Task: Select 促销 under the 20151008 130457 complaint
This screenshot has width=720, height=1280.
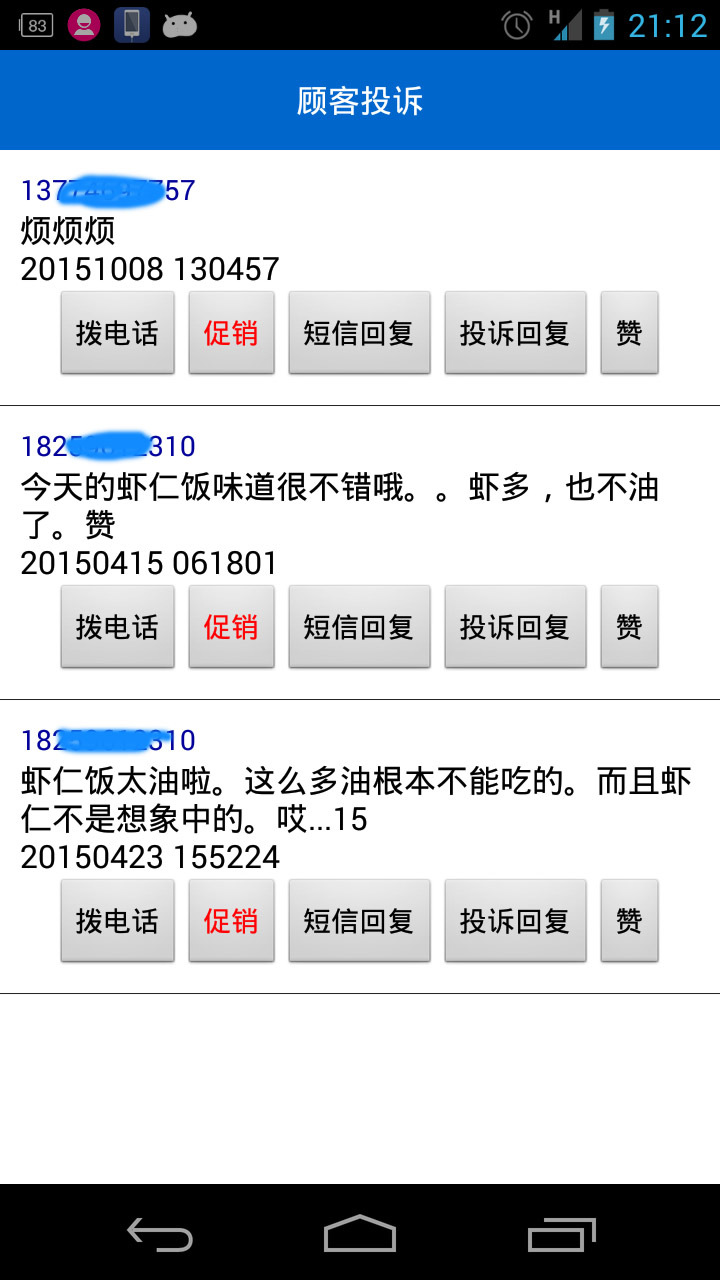Action: (231, 333)
